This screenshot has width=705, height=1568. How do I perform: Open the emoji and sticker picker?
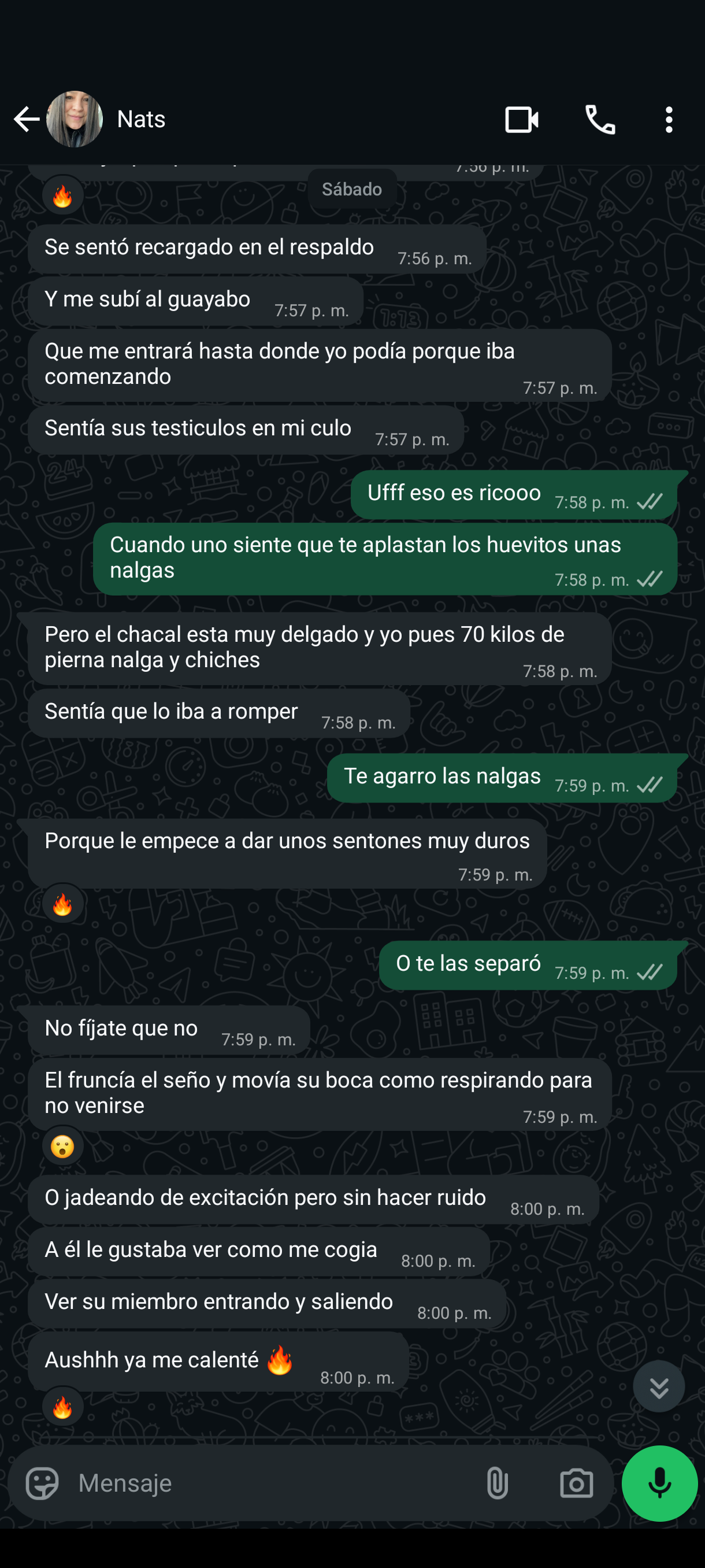click(x=42, y=1484)
